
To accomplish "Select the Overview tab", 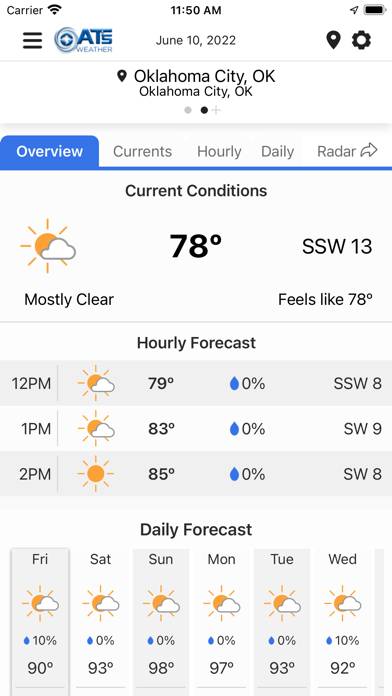I will click(49, 151).
